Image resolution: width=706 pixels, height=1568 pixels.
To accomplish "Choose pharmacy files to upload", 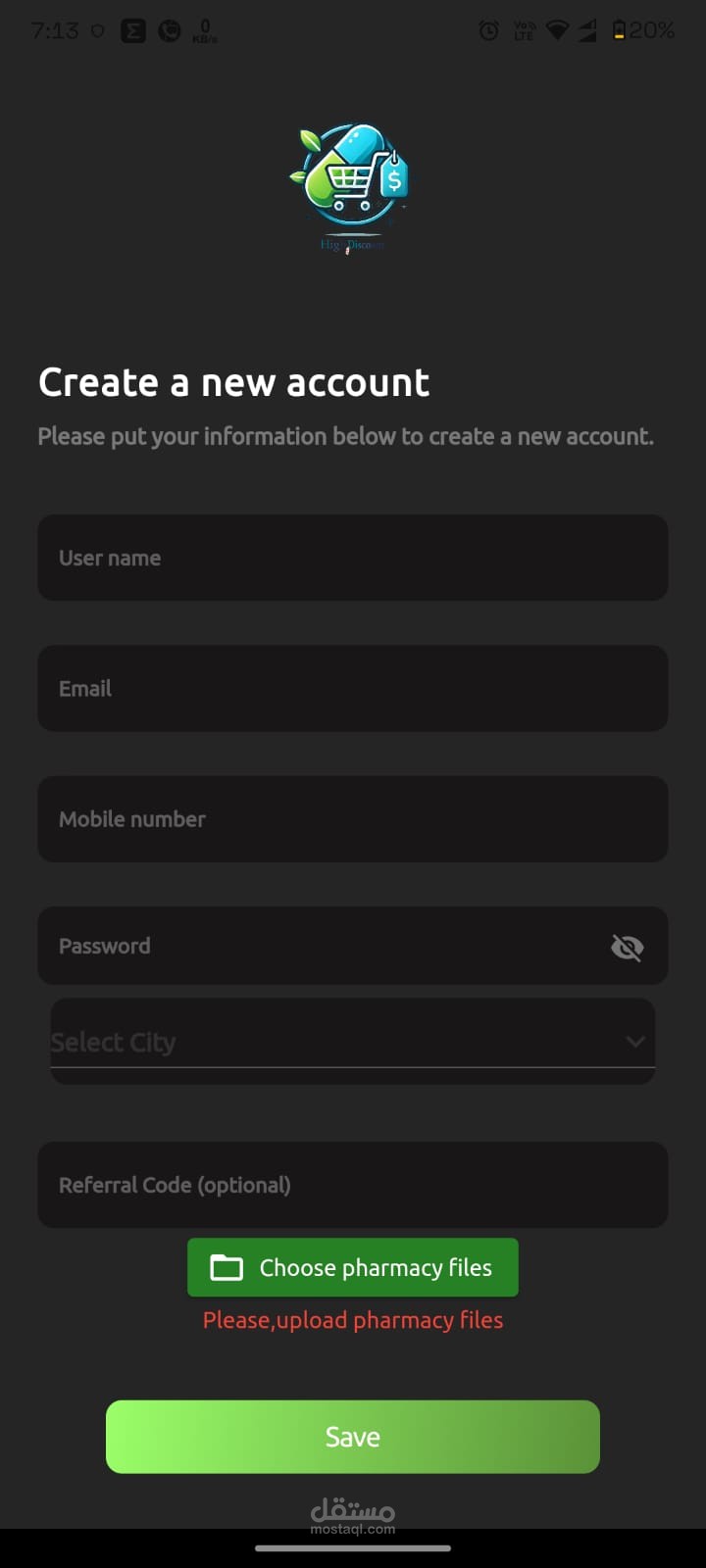I will pos(353,1267).
